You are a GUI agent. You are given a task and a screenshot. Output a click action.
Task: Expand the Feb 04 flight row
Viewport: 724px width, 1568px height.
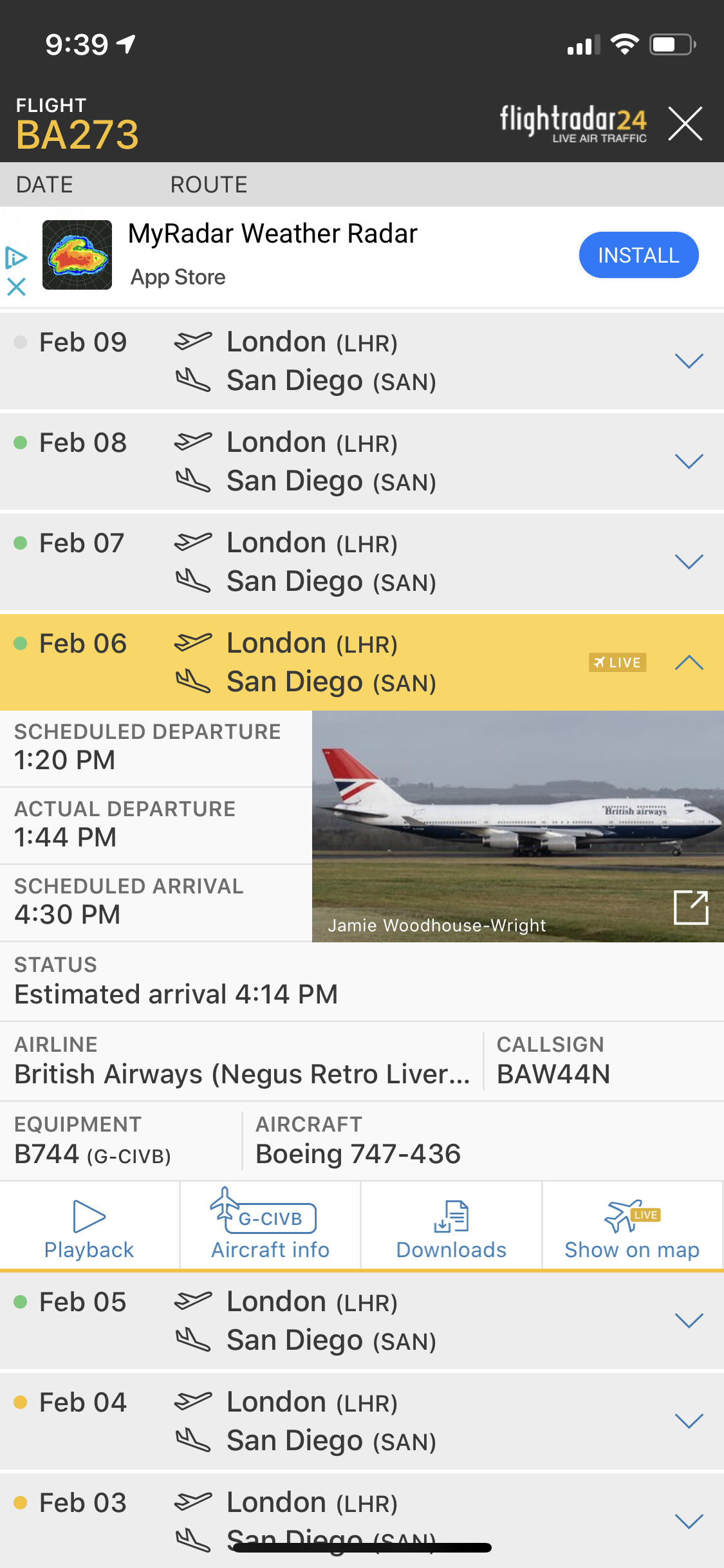[689, 1421]
